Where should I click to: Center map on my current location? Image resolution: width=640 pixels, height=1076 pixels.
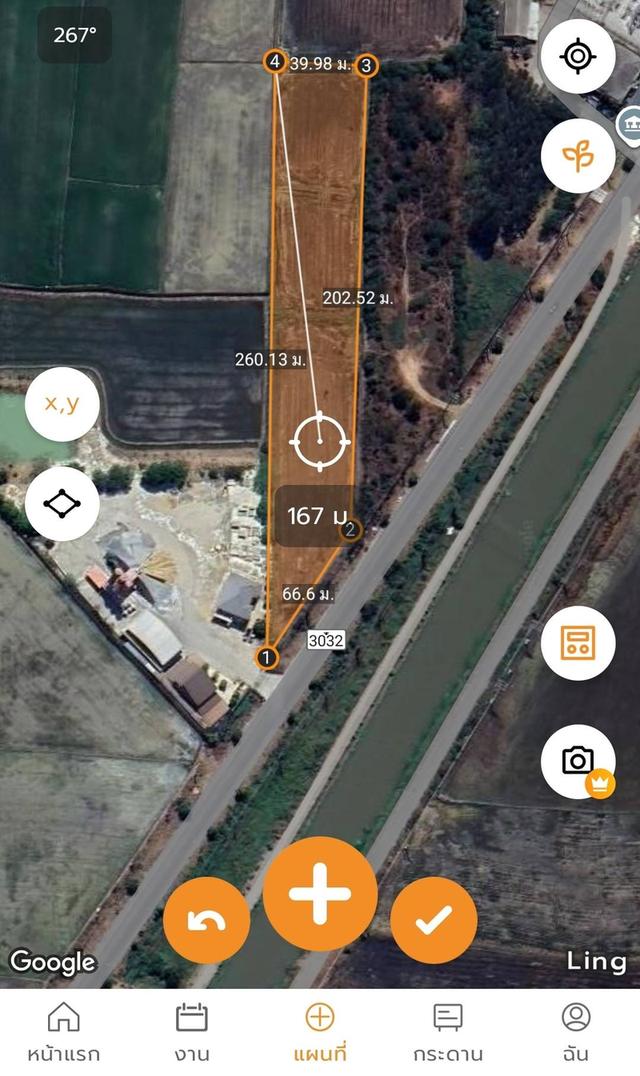(x=578, y=56)
